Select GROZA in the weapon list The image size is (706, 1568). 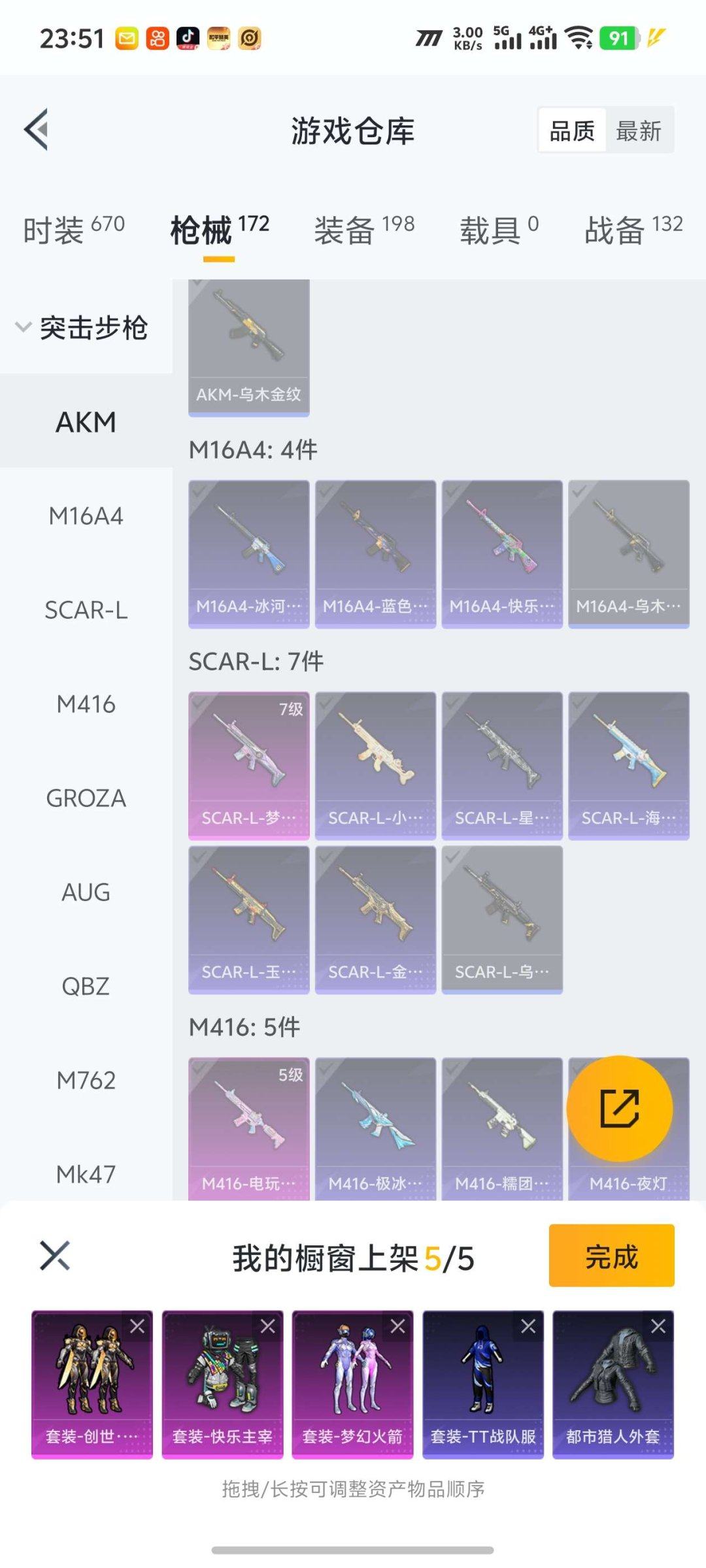coord(86,798)
